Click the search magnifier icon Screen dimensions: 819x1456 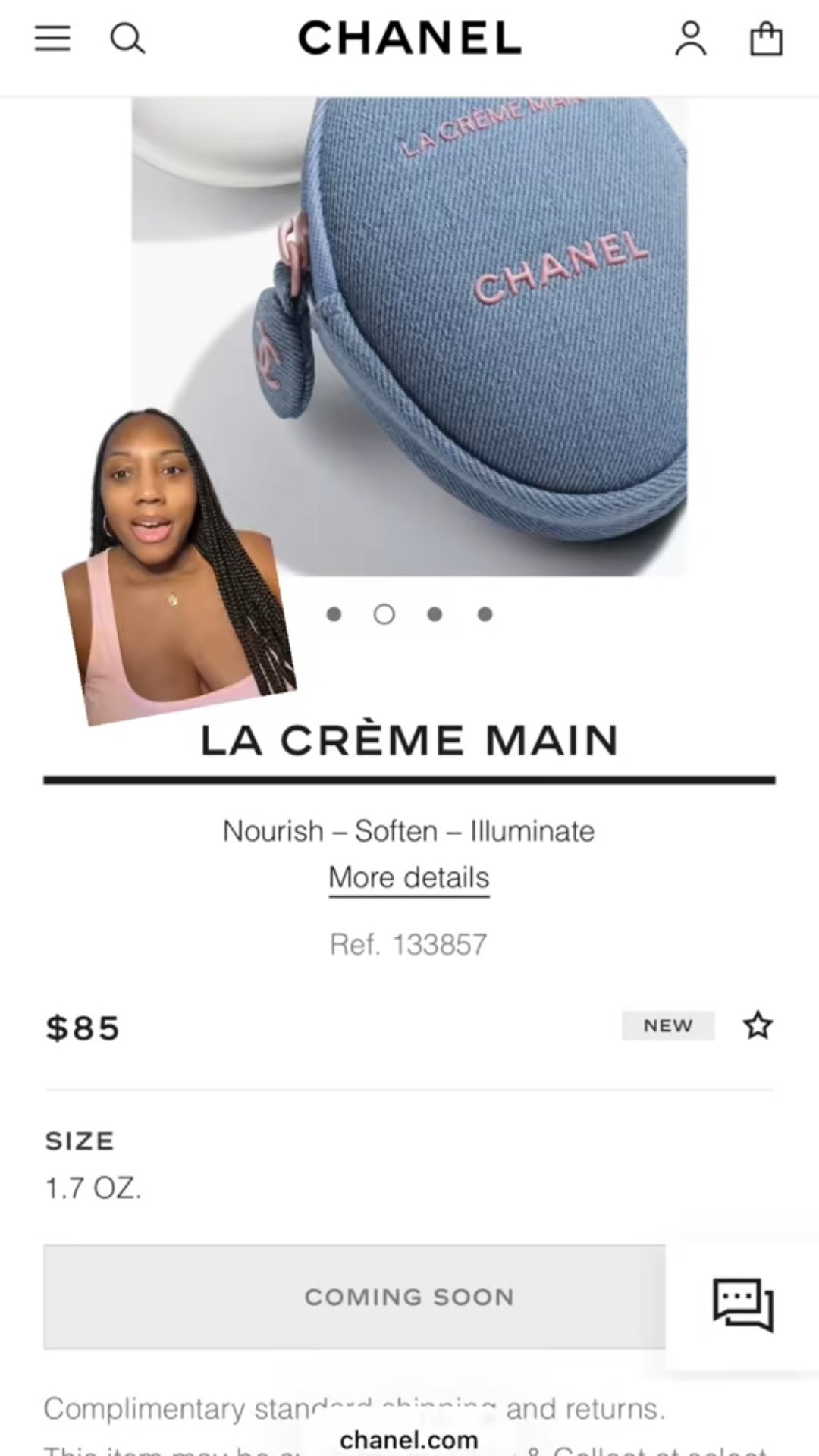click(x=127, y=38)
